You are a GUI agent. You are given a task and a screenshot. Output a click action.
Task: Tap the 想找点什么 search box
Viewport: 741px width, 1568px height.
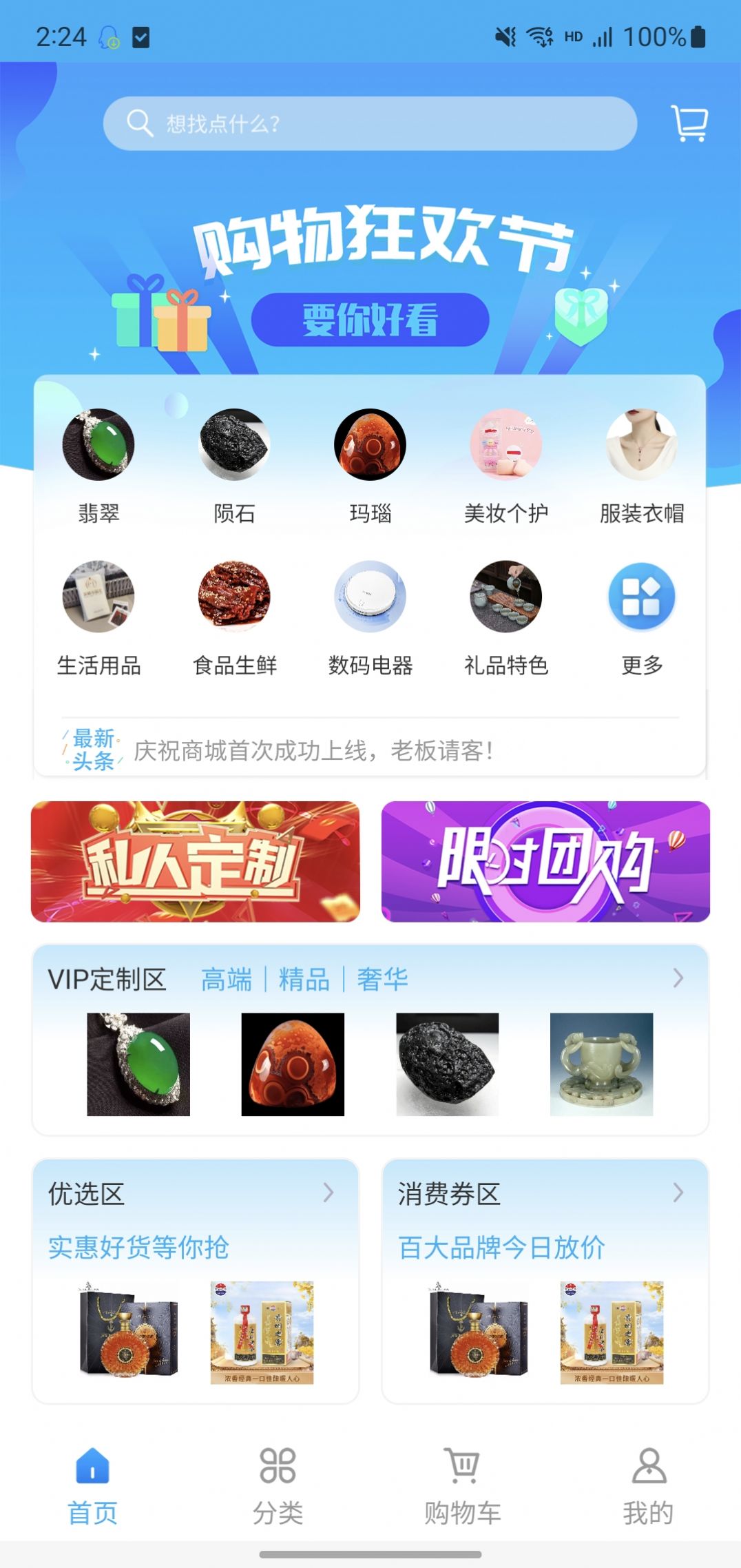coord(370,123)
